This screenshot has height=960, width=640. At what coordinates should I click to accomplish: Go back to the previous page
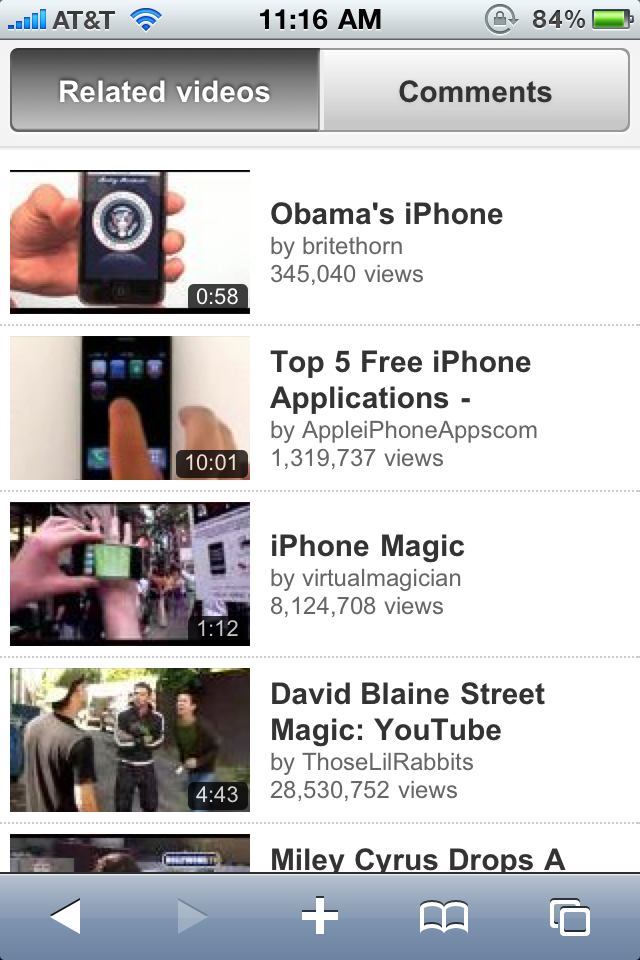[65, 915]
